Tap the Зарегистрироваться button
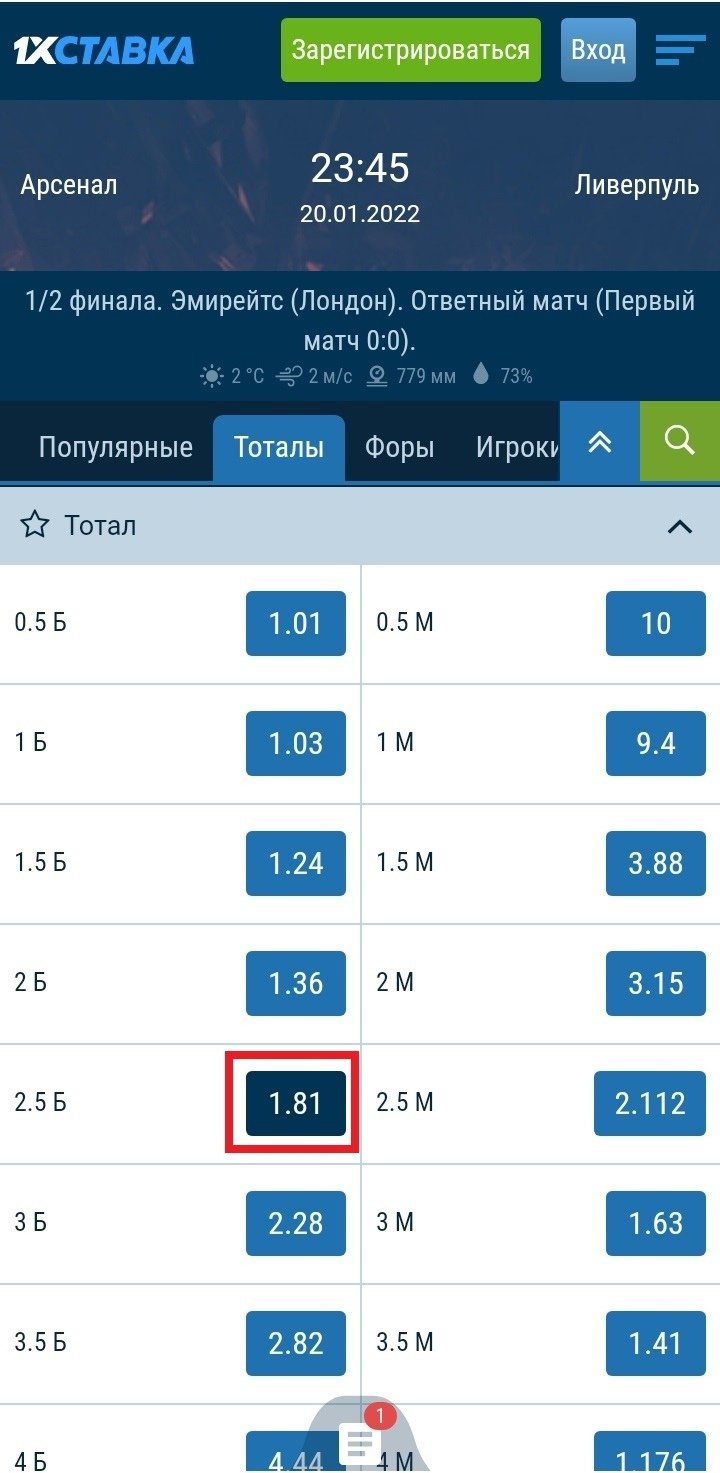 click(x=410, y=50)
